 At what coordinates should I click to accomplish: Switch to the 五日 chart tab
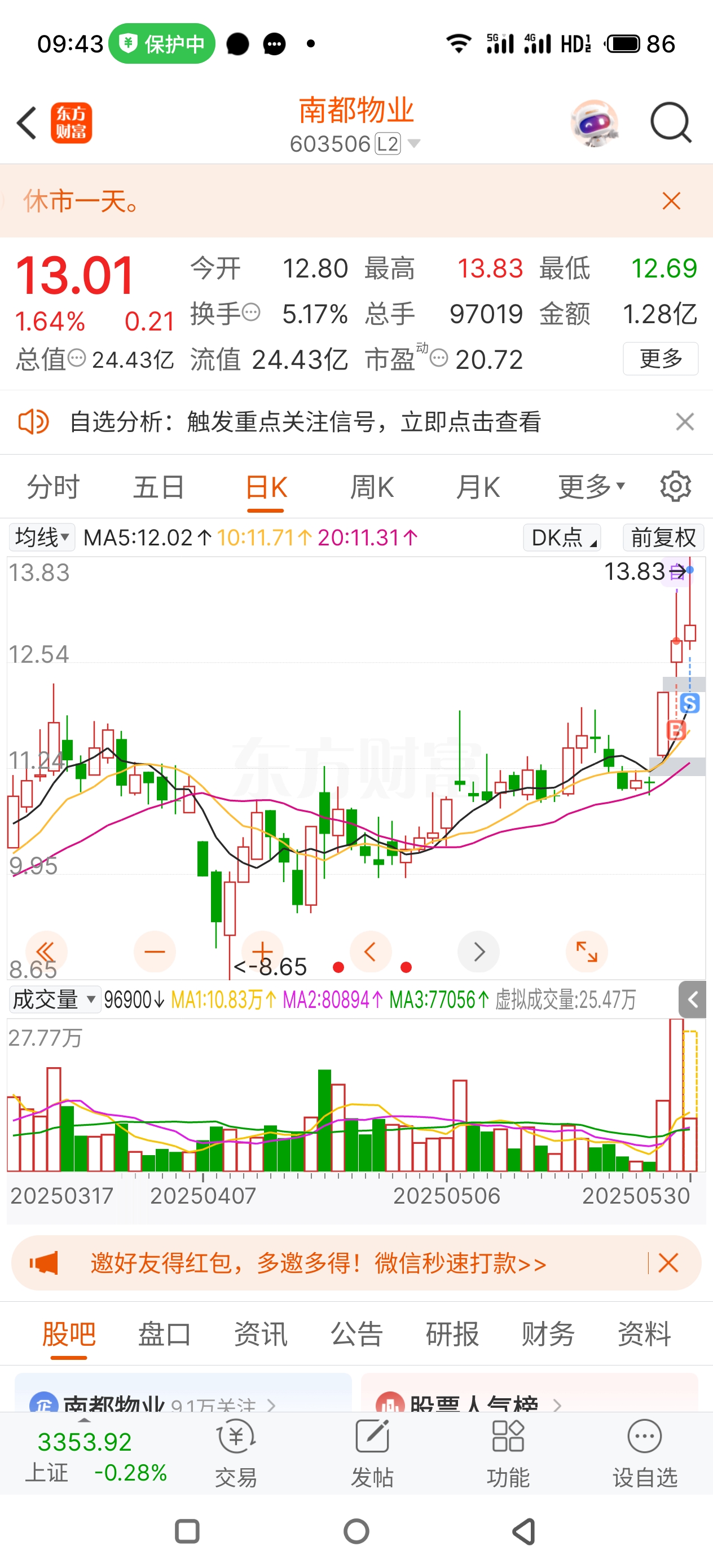[x=159, y=487]
